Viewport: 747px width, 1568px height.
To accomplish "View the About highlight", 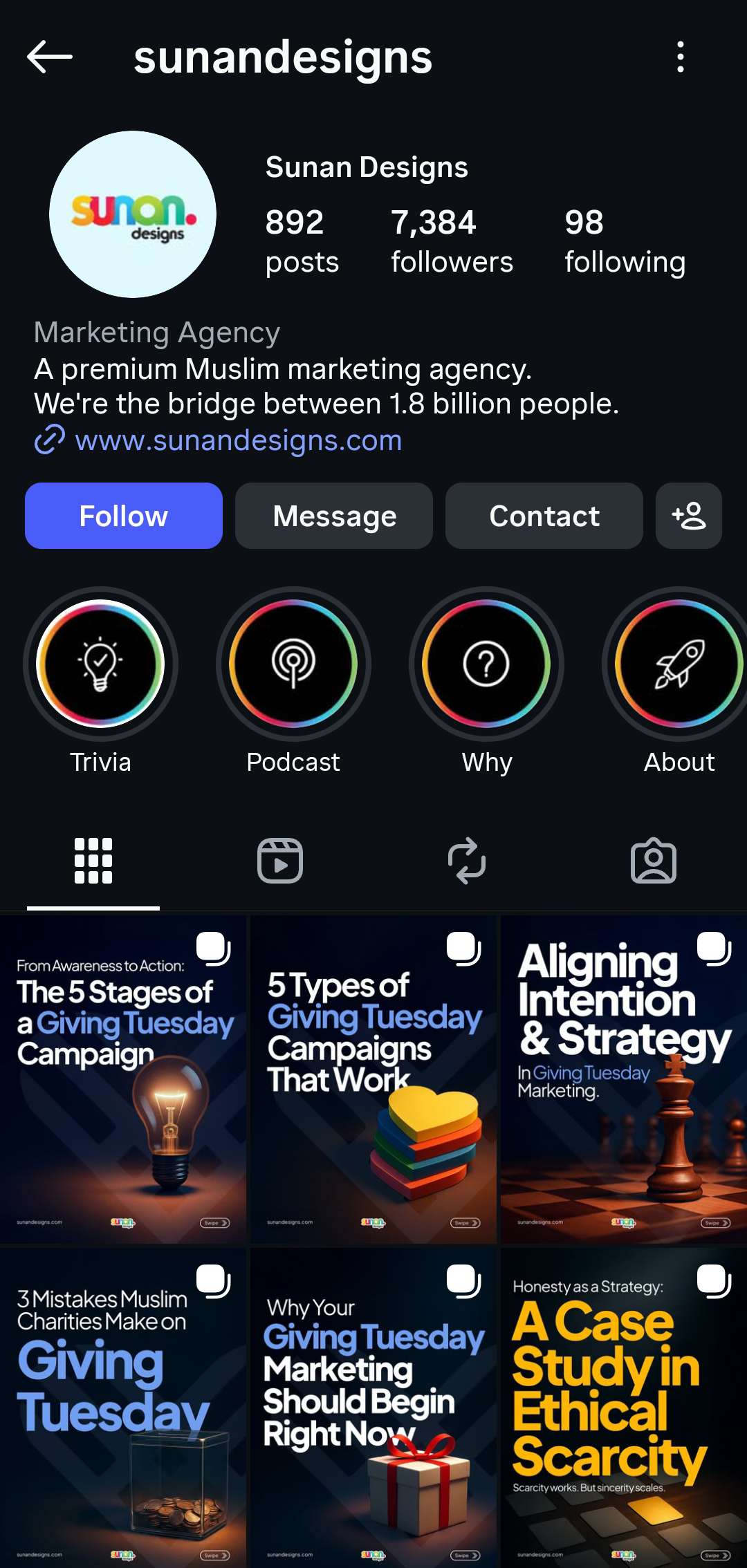I will click(x=678, y=664).
